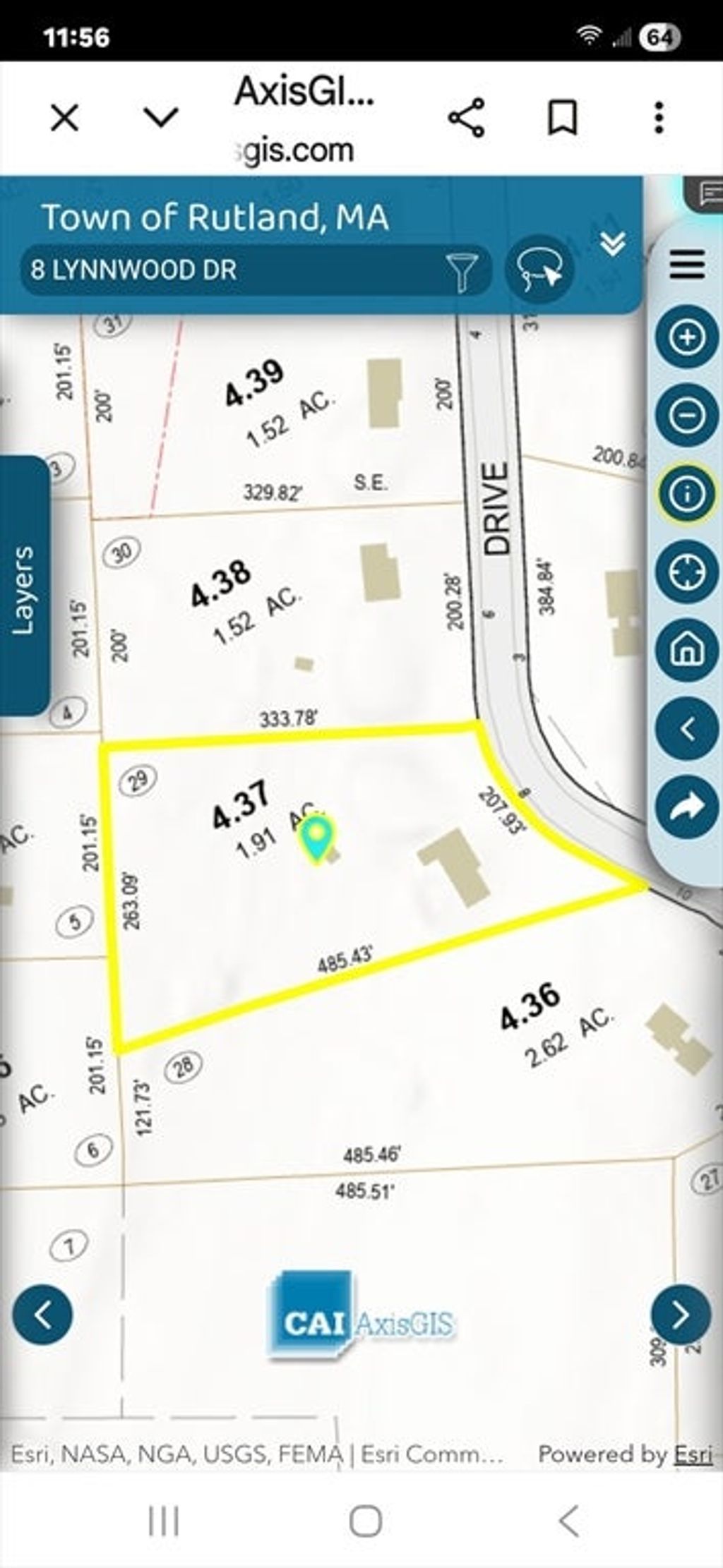Image resolution: width=723 pixels, height=1568 pixels.
Task: Open the Layers side panel
Action: point(24,586)
